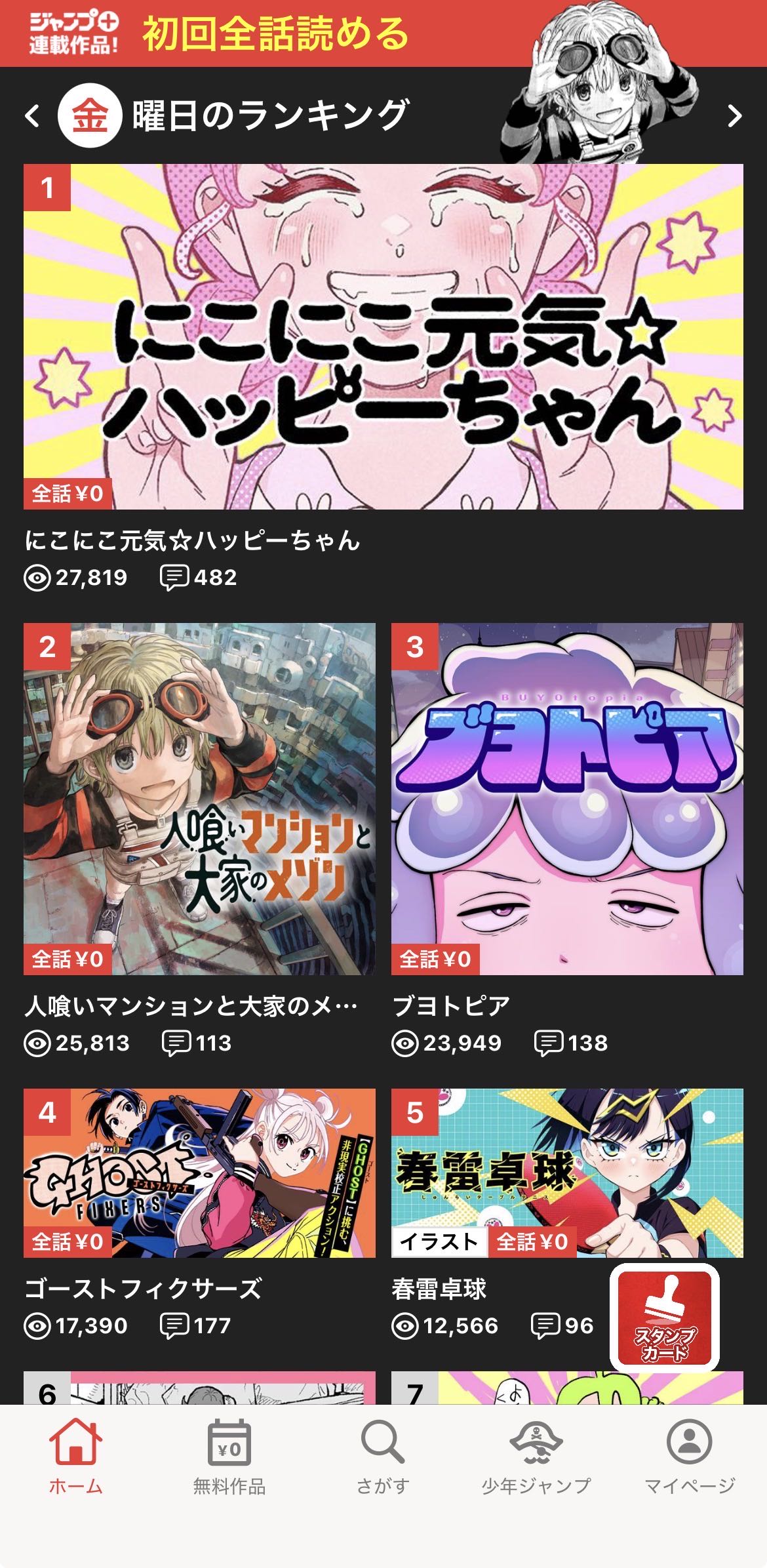Open ゴーストフィクサーズ manga
This screenshot has height=1568, width=767.
(199, 1173)
